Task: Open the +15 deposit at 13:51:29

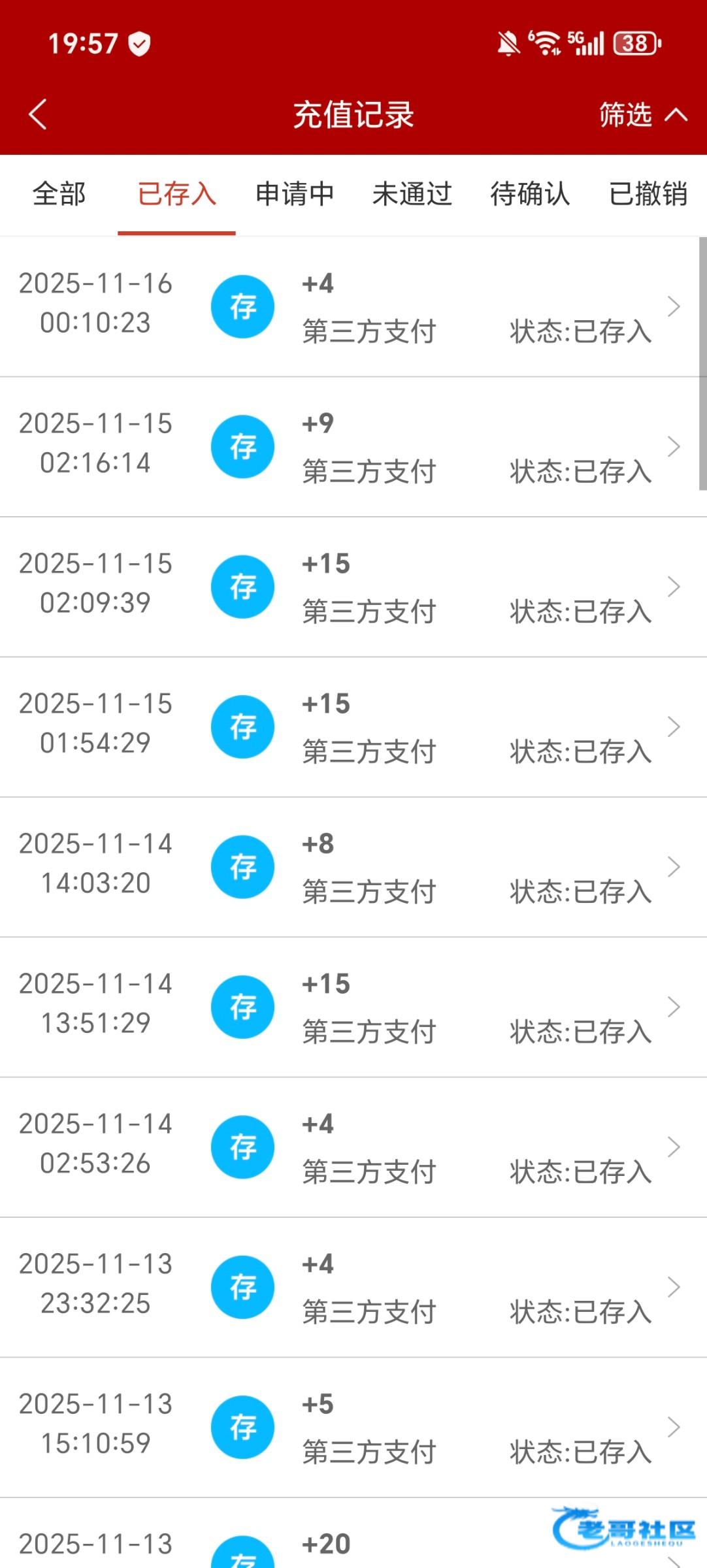Action: [x=353, y=1007]
